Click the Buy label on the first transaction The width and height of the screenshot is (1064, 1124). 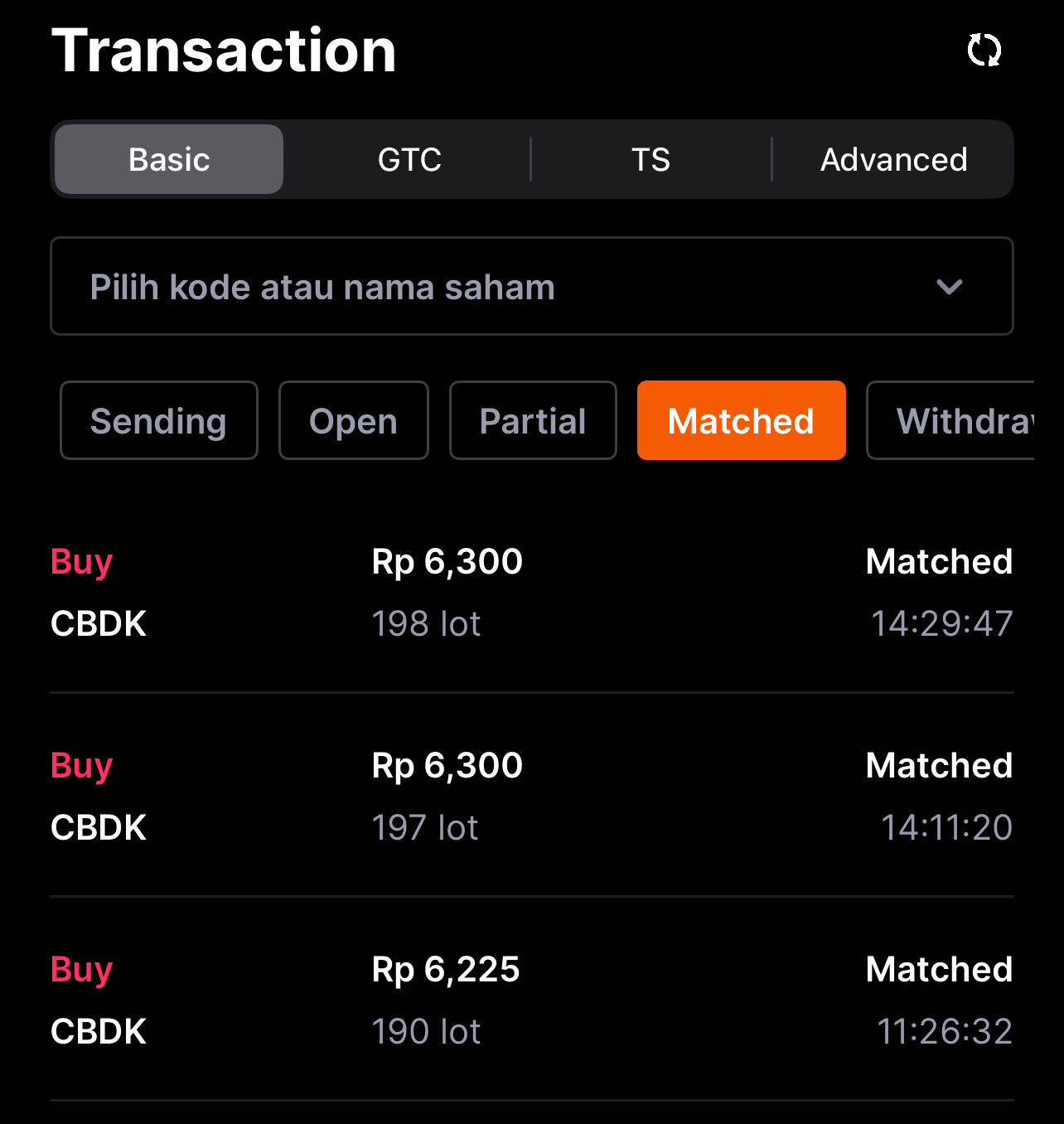pos(80,561)
